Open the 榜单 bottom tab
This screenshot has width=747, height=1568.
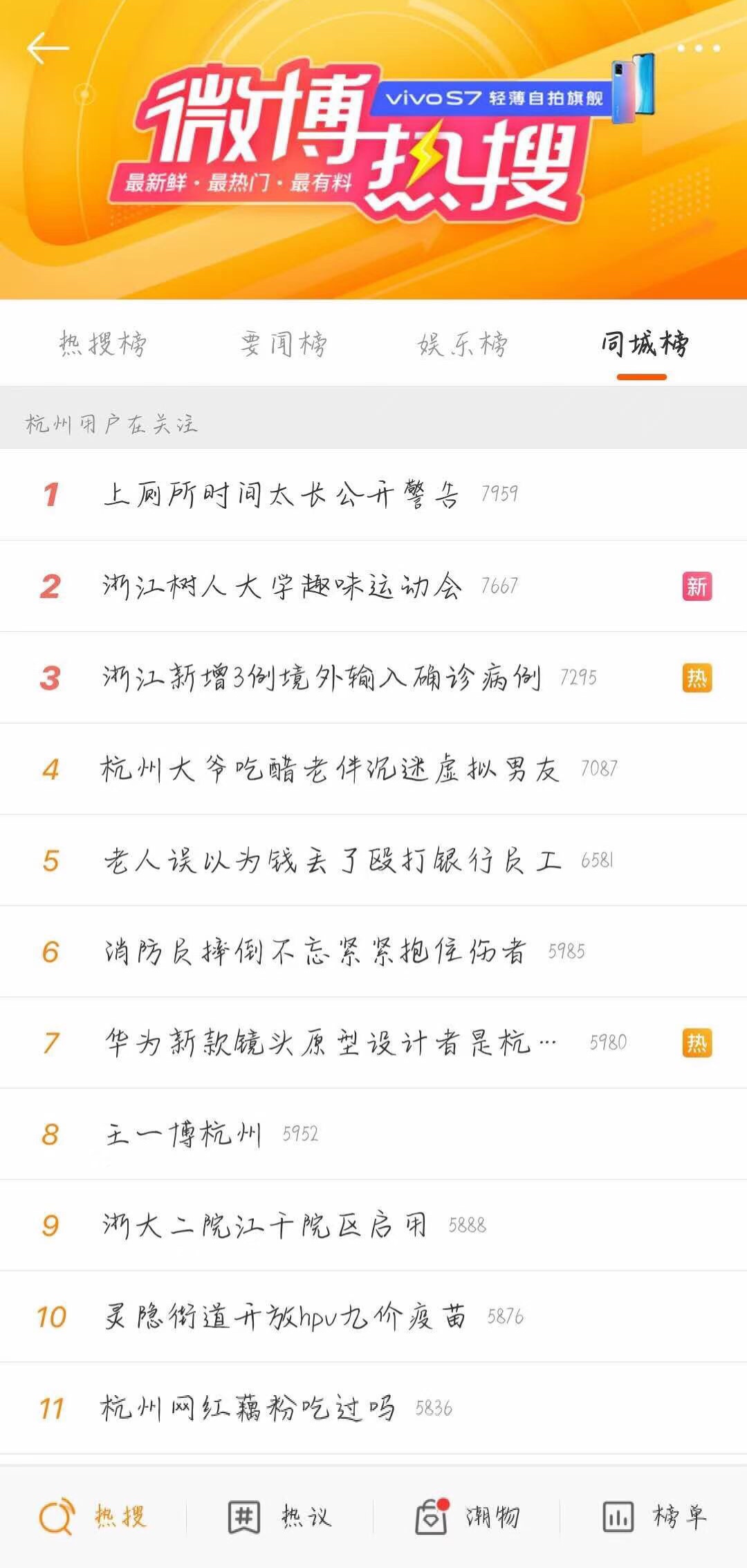[x=654, y=1518]
